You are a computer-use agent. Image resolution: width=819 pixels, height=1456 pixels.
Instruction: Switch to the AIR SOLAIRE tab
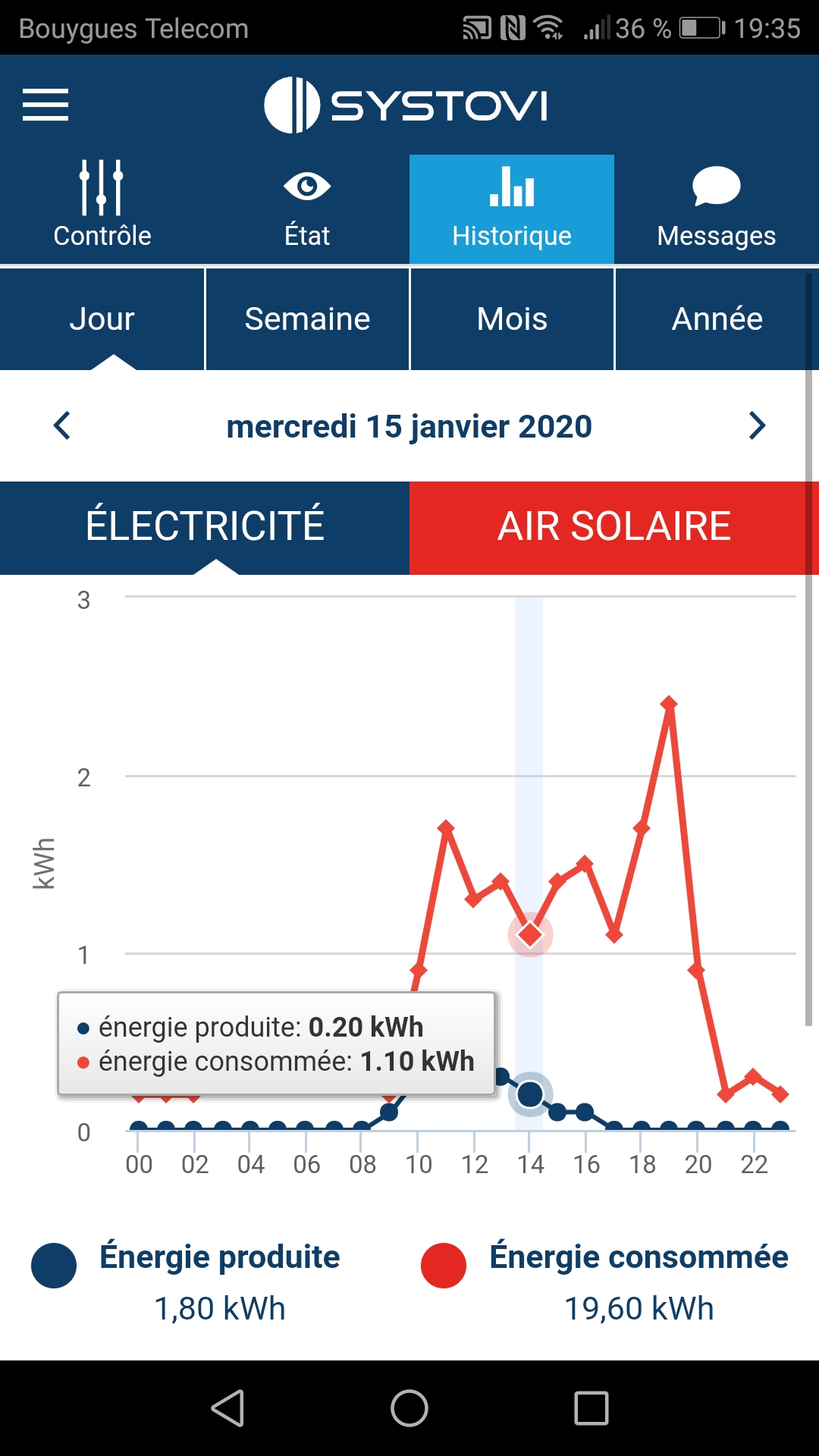[x=614, y=526]
